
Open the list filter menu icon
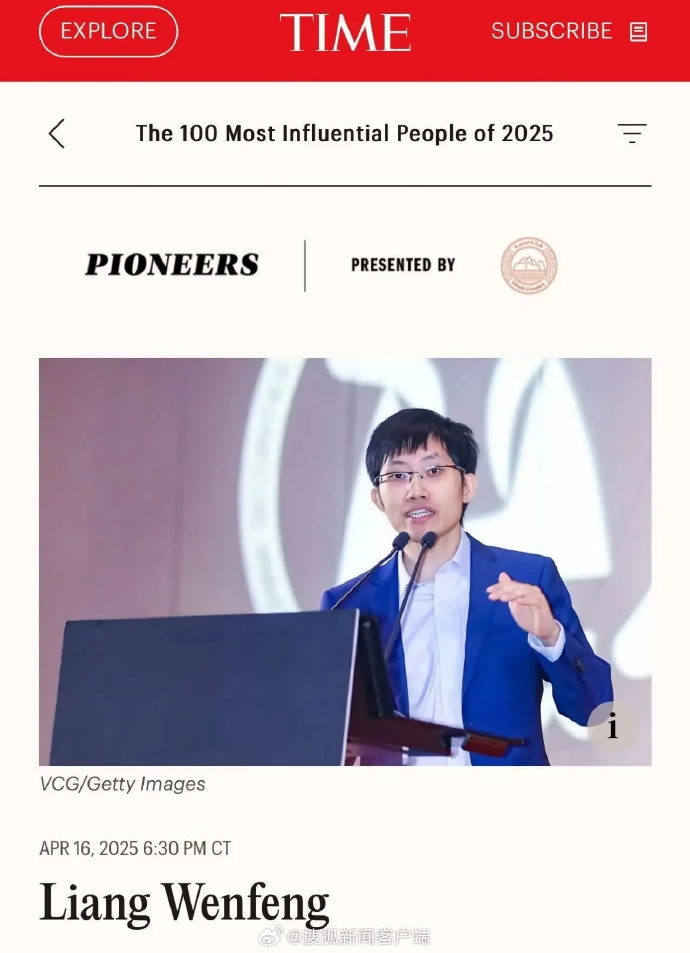pos(631,134)
